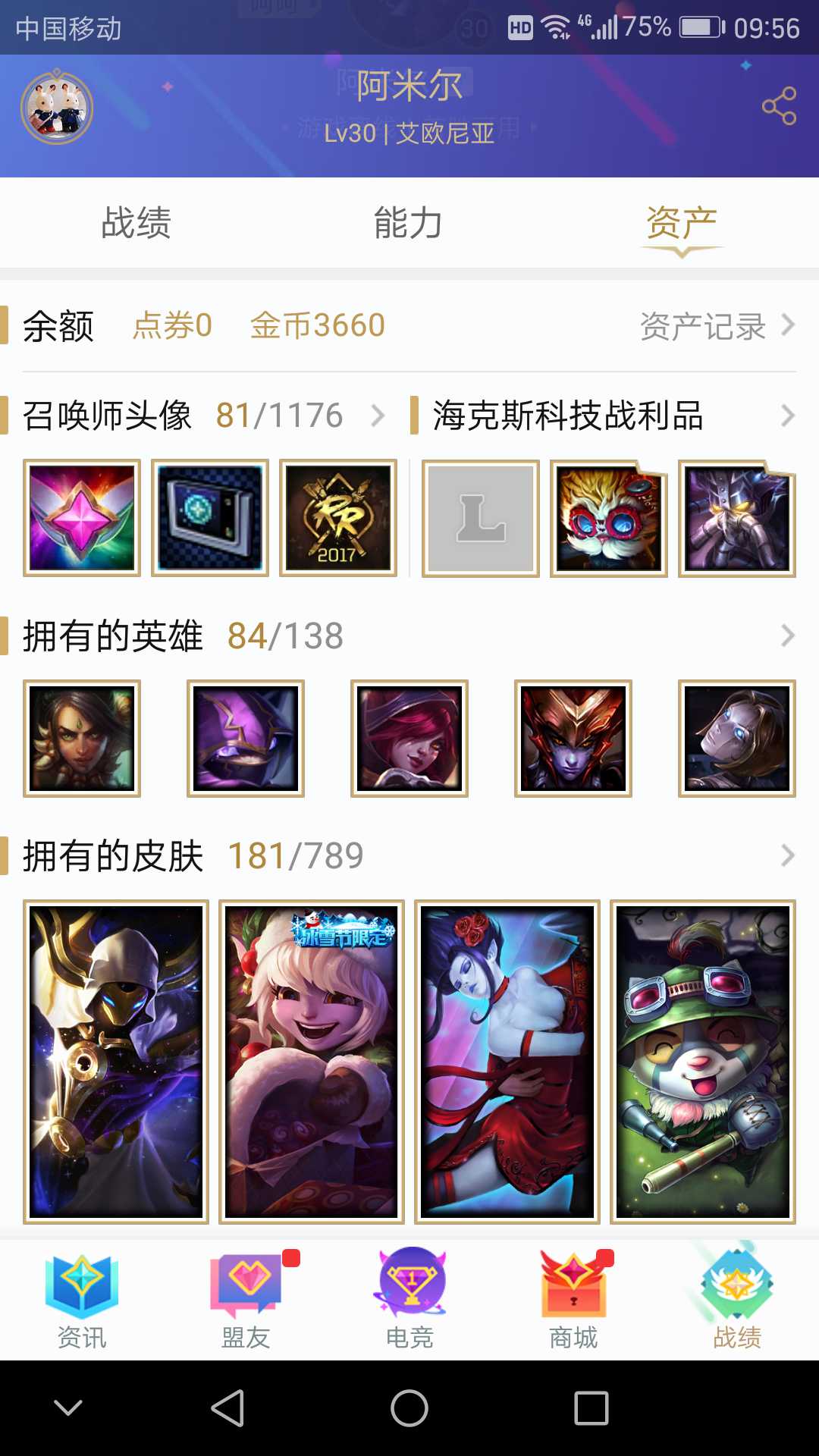
Task: Expand 拥有的皮肤 list
Action: [409, 855]
